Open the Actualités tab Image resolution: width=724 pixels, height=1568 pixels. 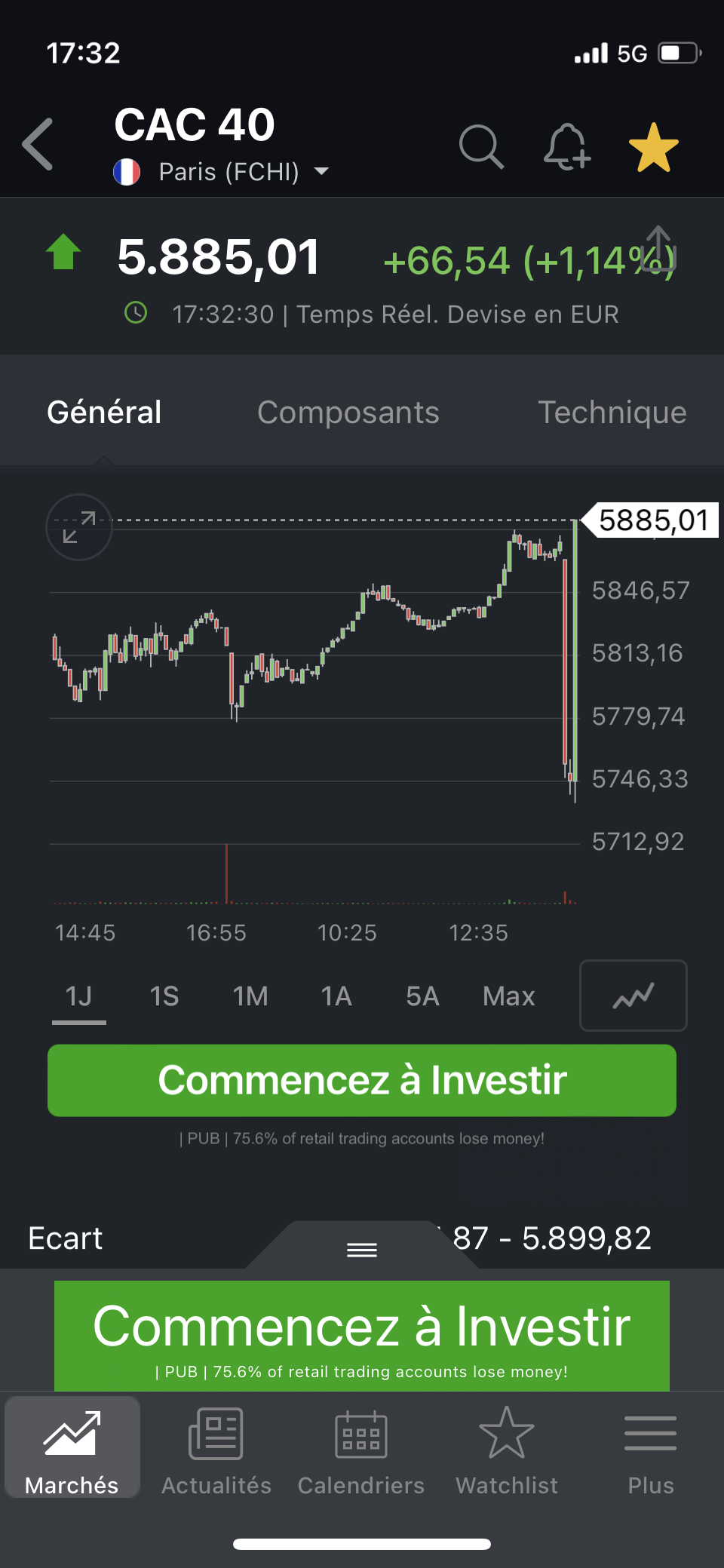216,1451
